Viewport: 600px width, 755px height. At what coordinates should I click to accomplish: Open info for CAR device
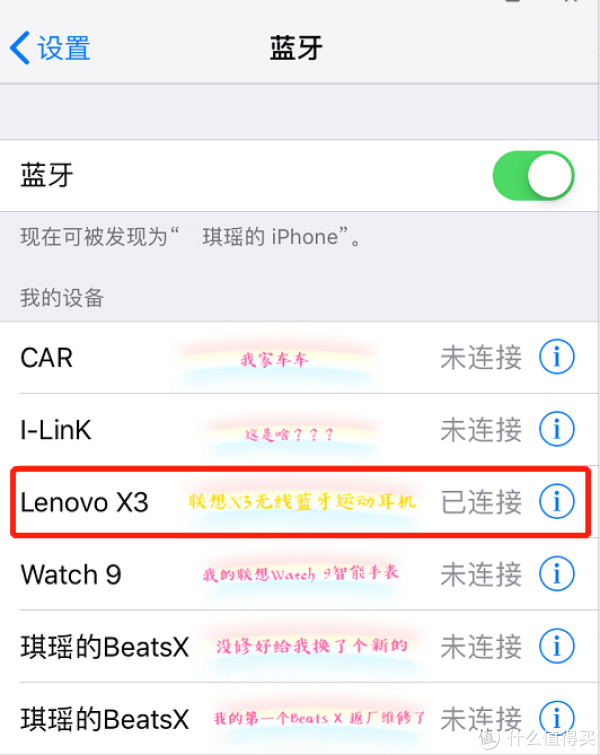pos(557,357)
